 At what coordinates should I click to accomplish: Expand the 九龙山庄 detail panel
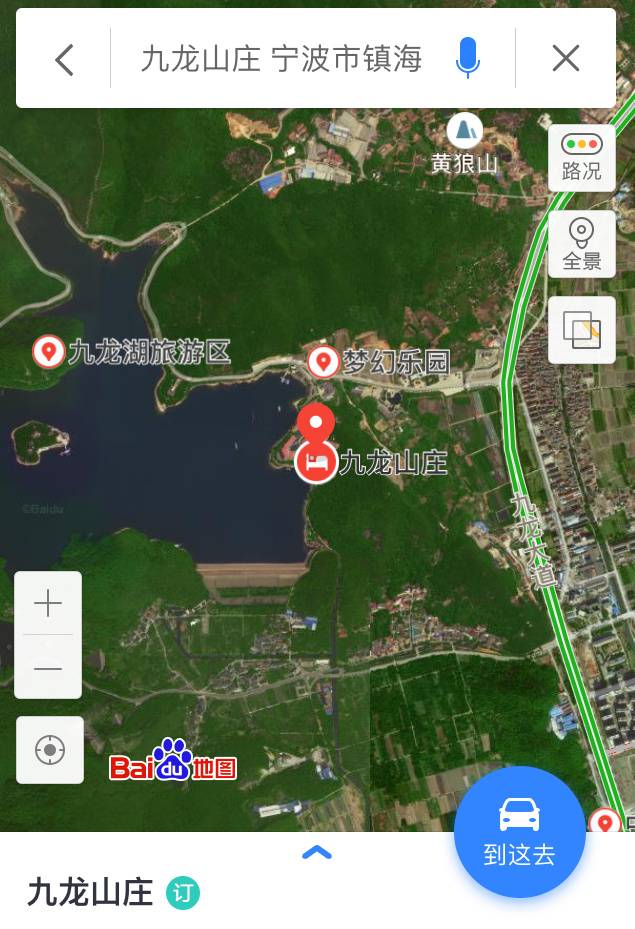[316, 853]
